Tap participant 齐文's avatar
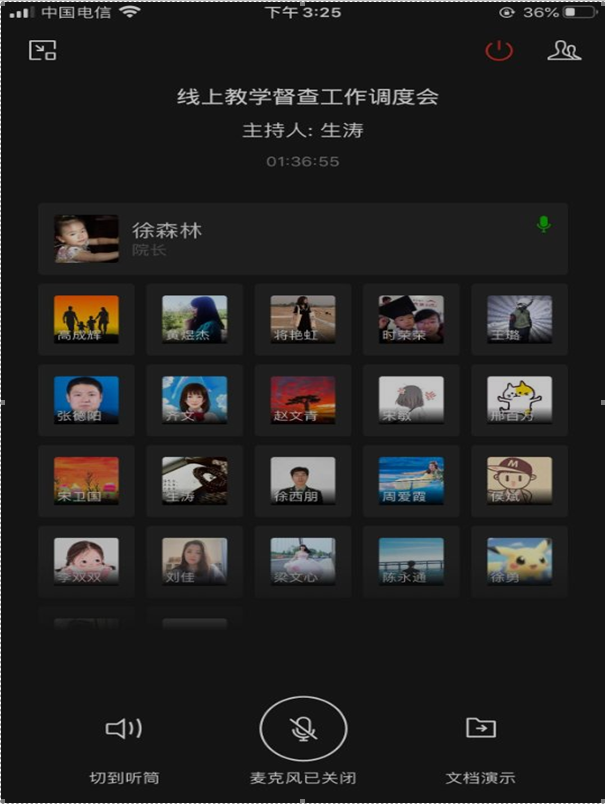605x804 pixels. pyautogui.click(x=194, y=400)
